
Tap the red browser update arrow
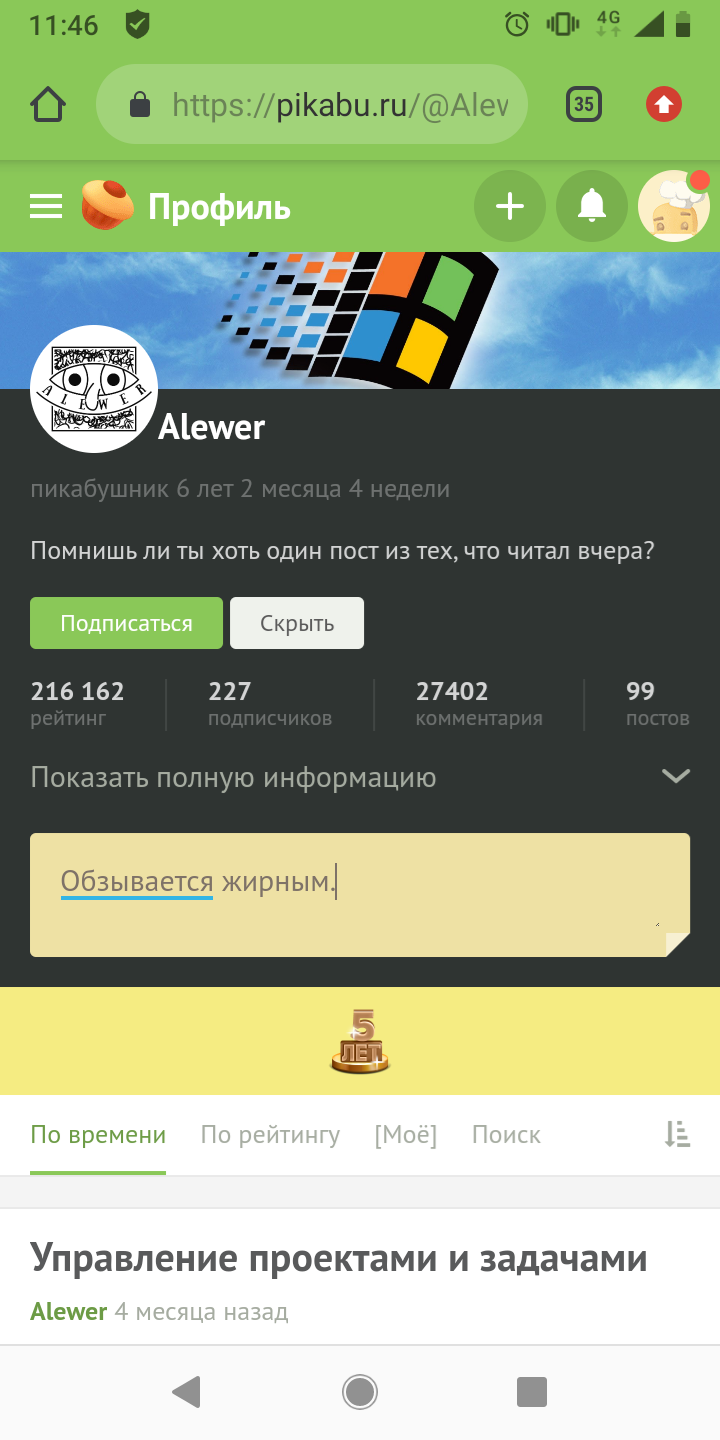click(663, 104)
